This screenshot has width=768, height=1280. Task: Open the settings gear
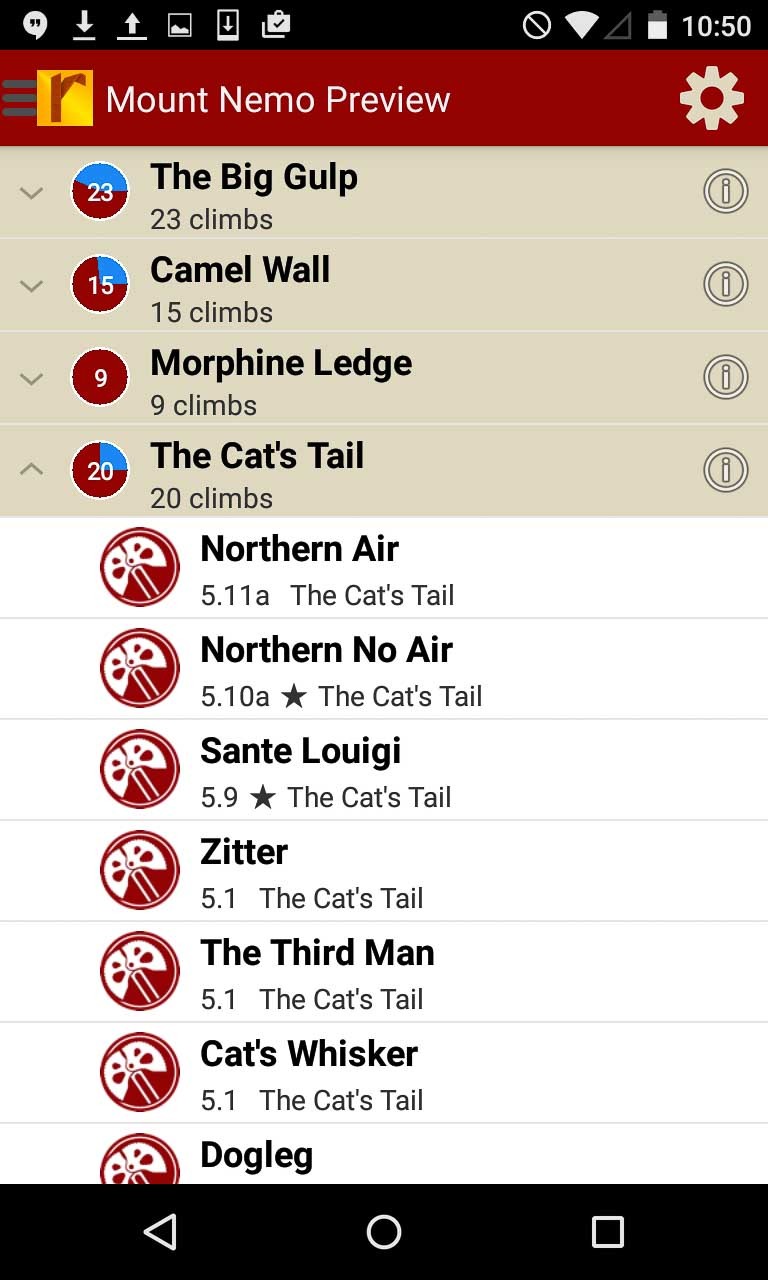pyautogui.click(x=711, y=98)
